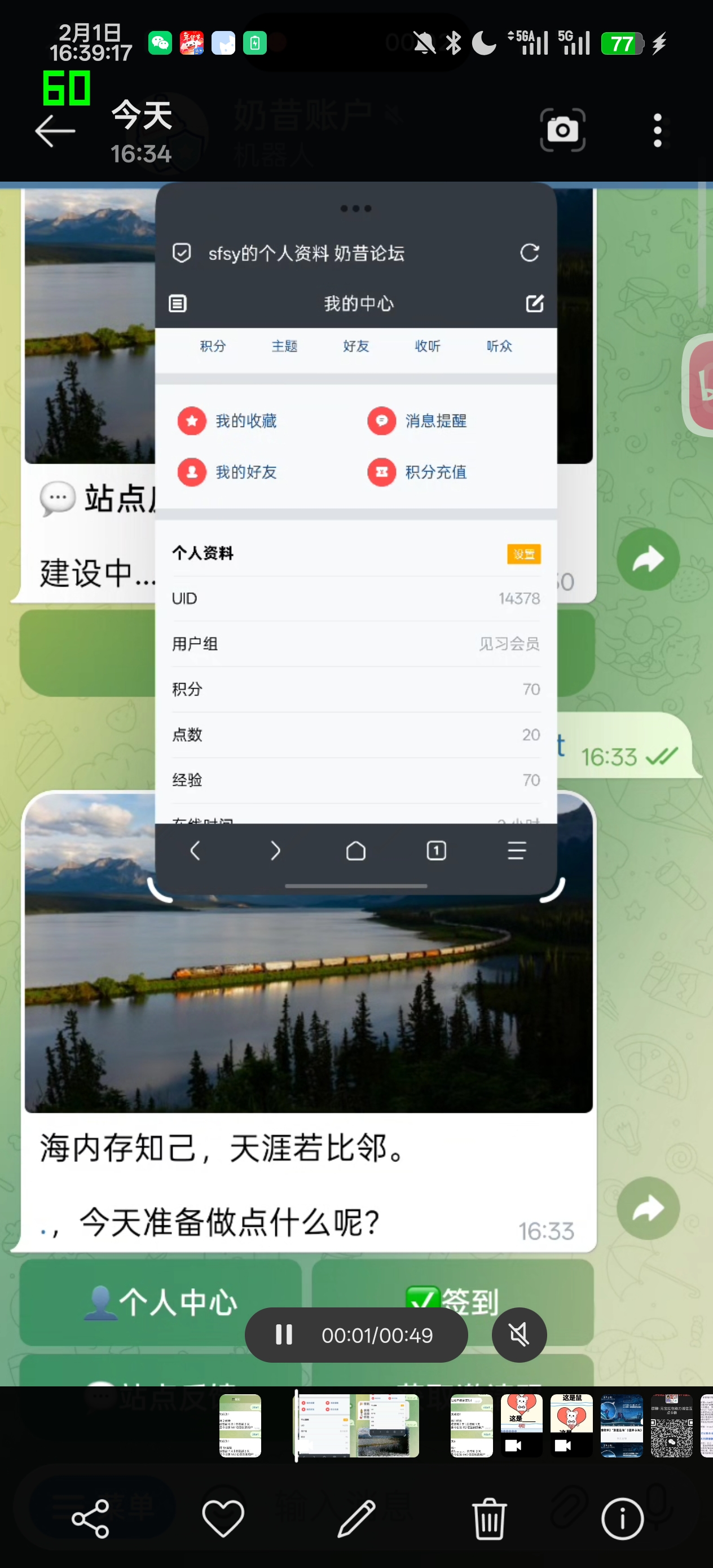Mark this video as favorite
Viewport: 713px width, 1568px height.
point(223,1519)
